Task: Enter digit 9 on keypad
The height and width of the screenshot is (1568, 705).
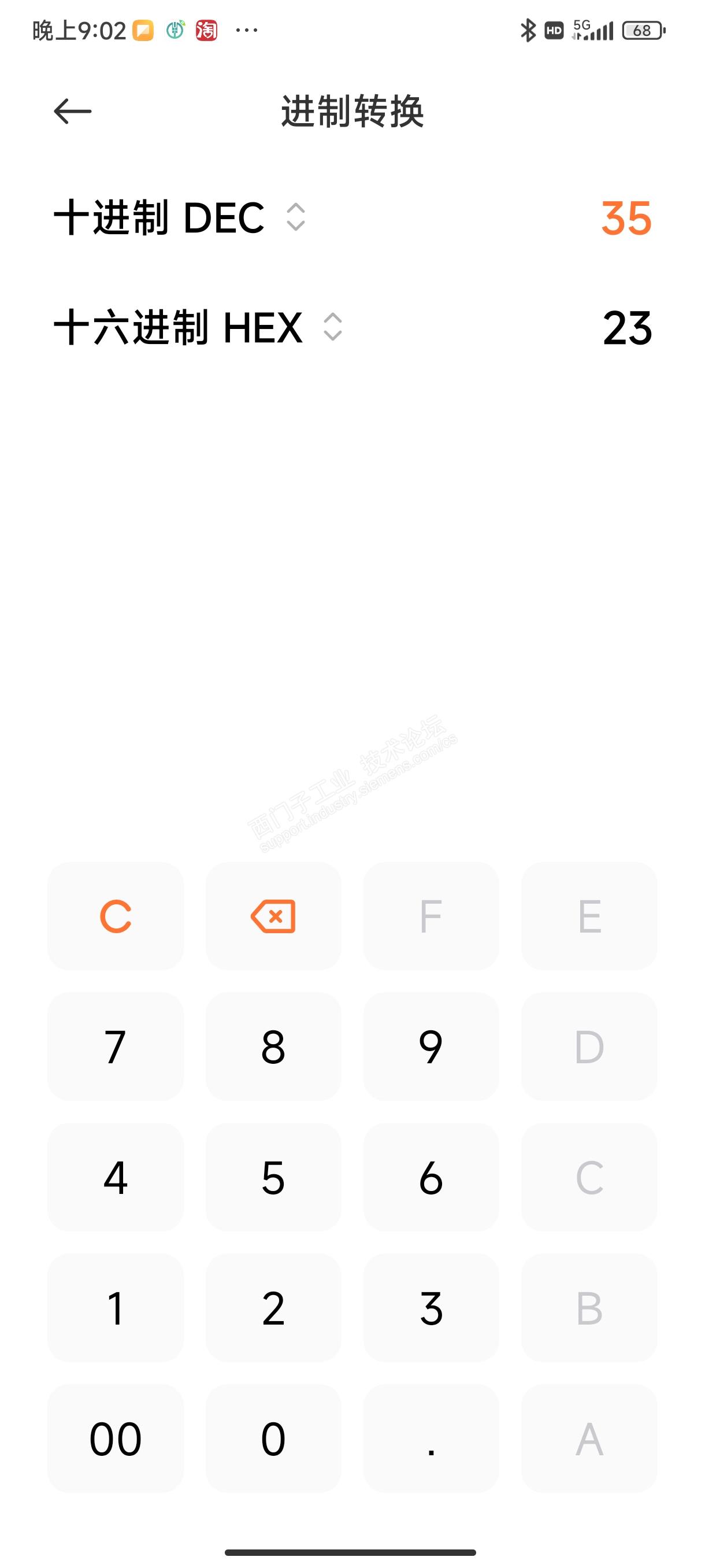Action: pyautogui.click(x=431, y=1047)
